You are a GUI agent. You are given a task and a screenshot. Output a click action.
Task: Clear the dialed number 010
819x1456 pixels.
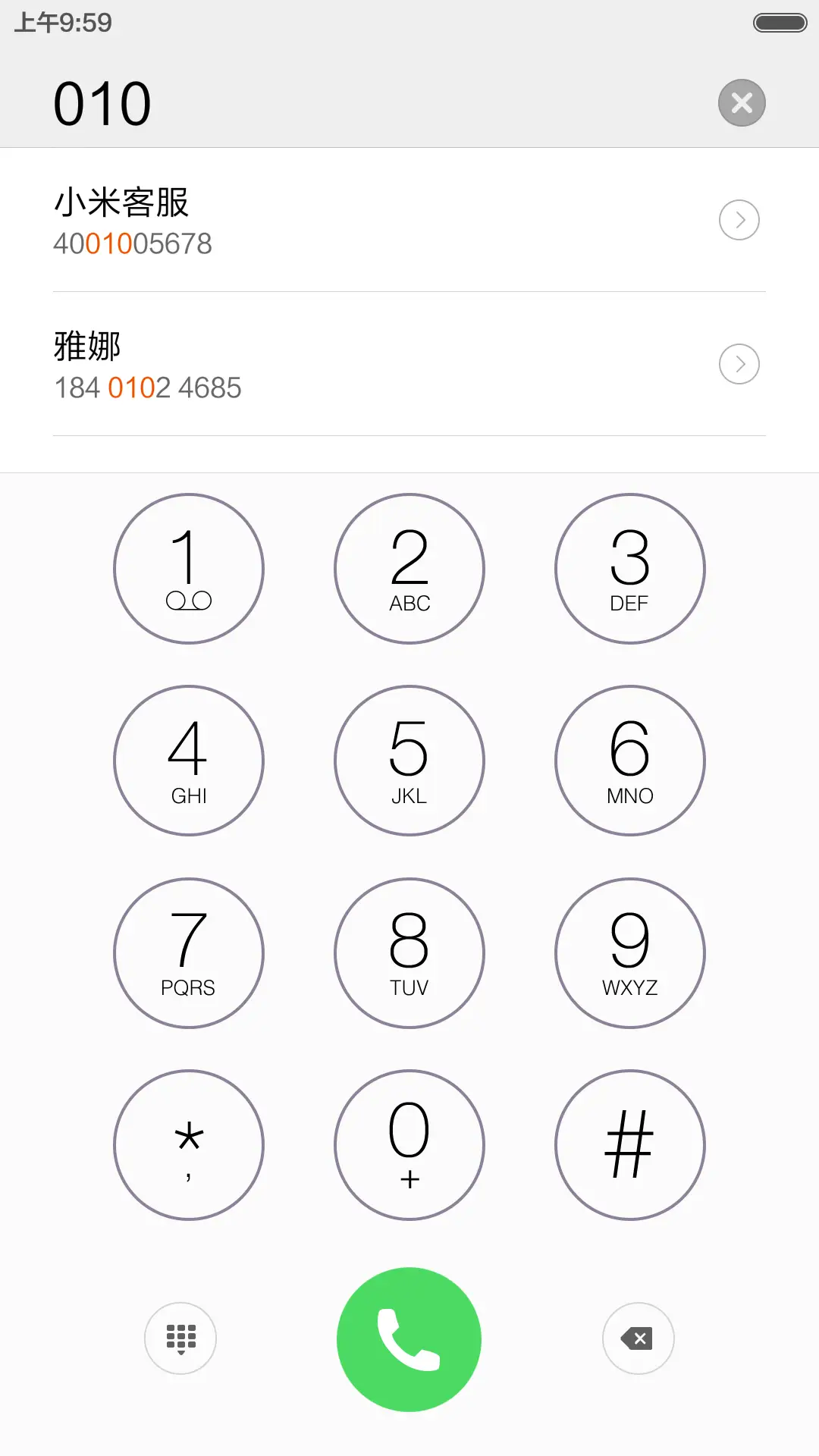741,102
